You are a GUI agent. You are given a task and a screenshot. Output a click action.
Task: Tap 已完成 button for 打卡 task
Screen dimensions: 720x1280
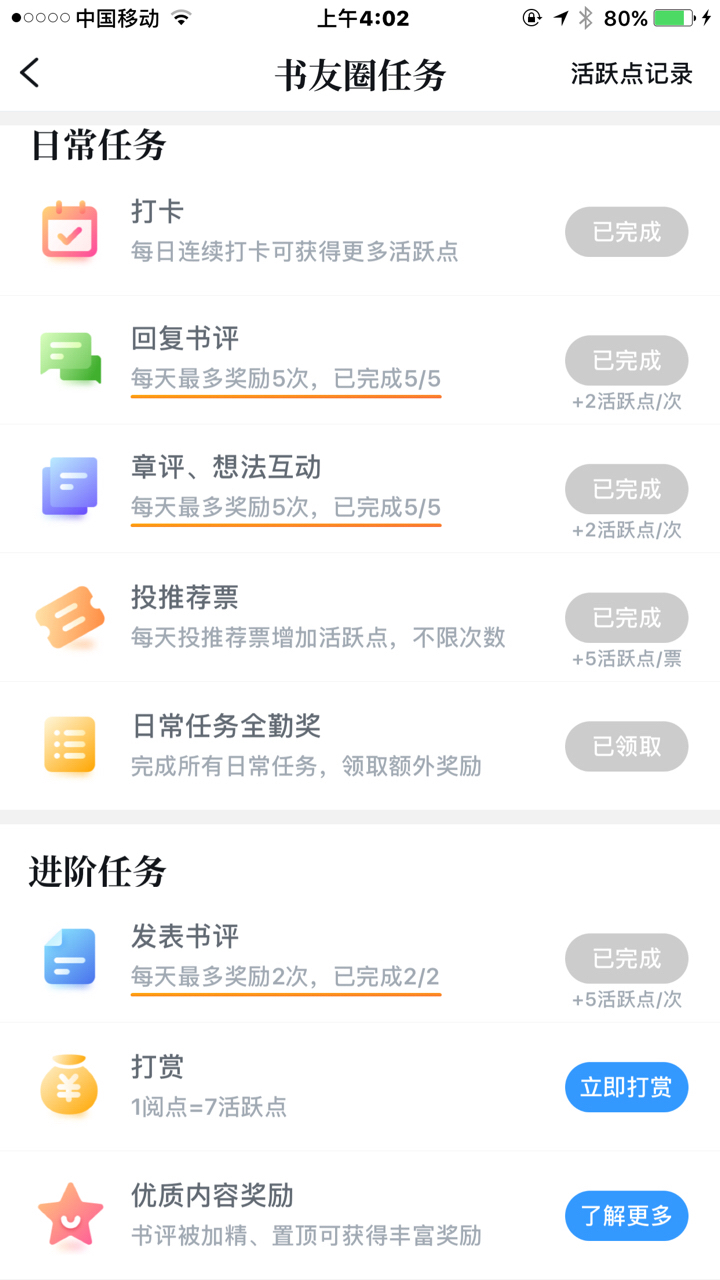tap(626, 232)
